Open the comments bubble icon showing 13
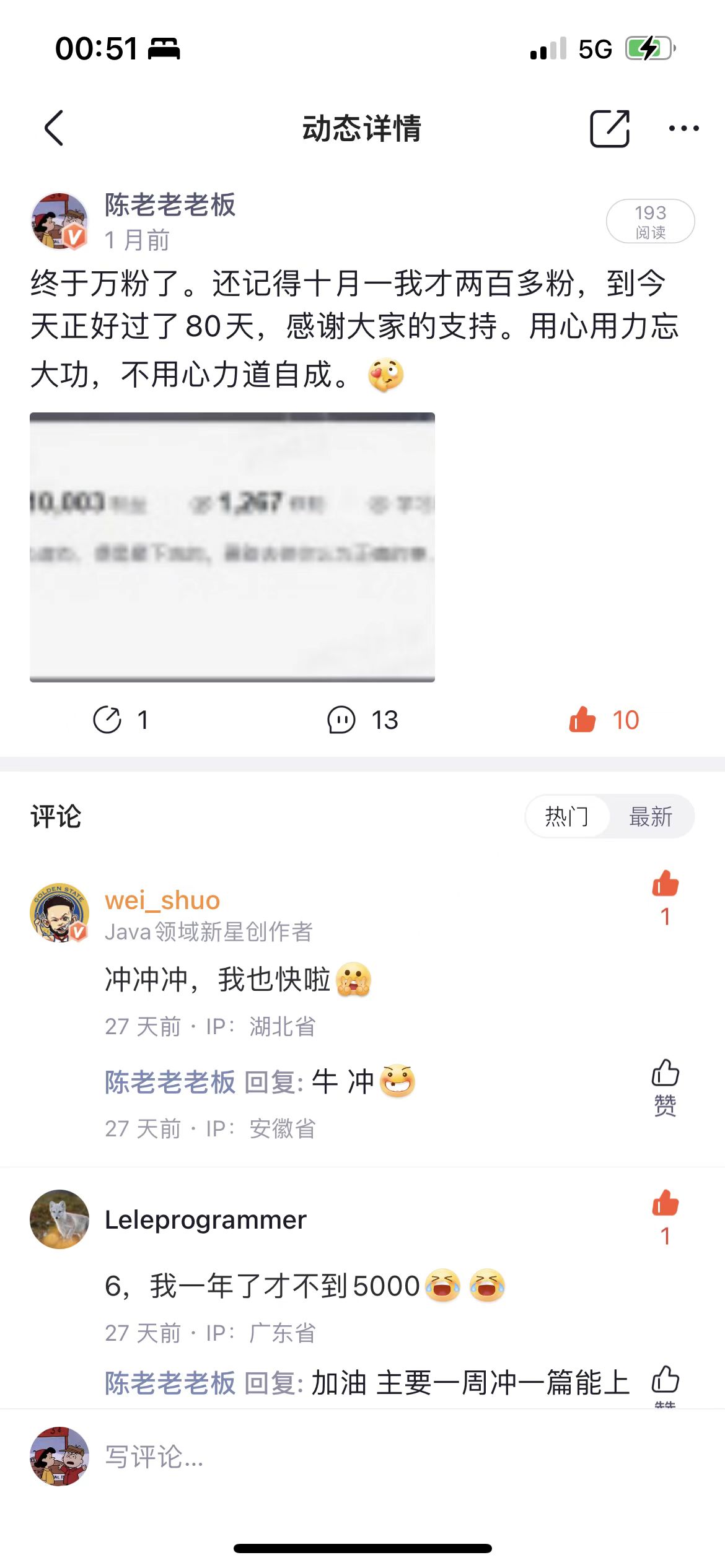The width and height of the screenshot is (725, 1568). click(342, 720)
